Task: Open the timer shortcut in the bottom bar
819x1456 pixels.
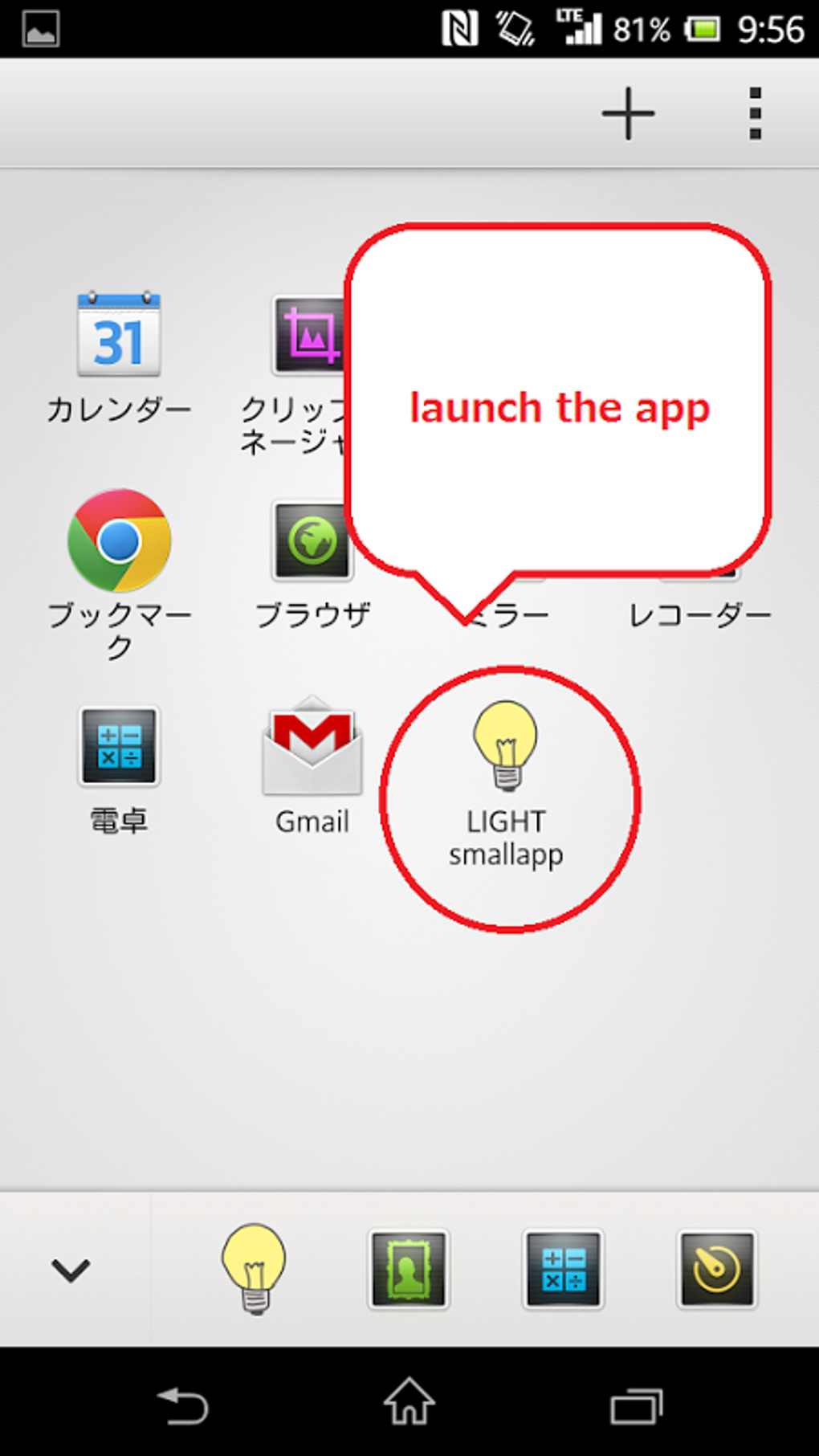Action: click(717, 1270)
